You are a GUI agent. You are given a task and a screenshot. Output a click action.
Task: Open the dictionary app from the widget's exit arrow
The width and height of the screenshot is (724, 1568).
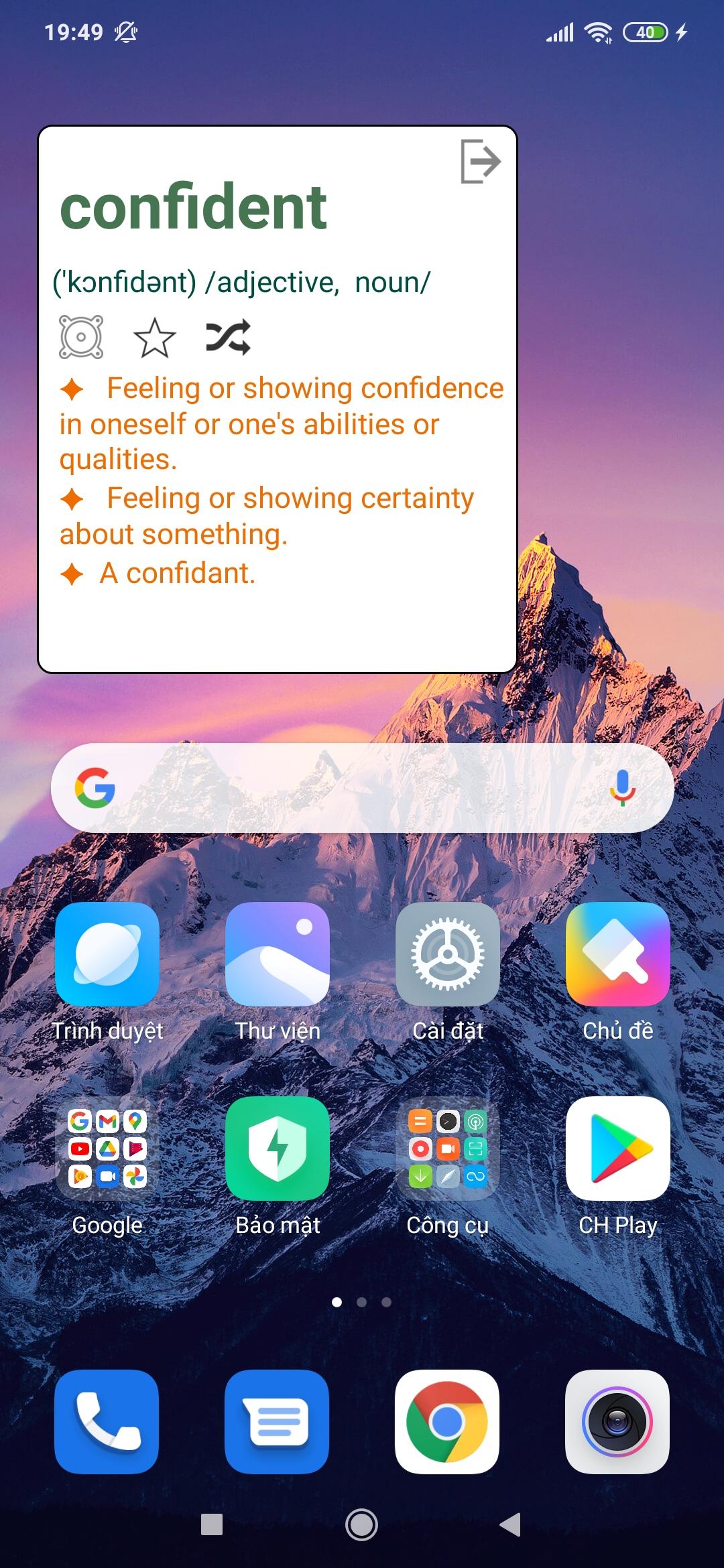pyautogui.click(x=481, y=161)
